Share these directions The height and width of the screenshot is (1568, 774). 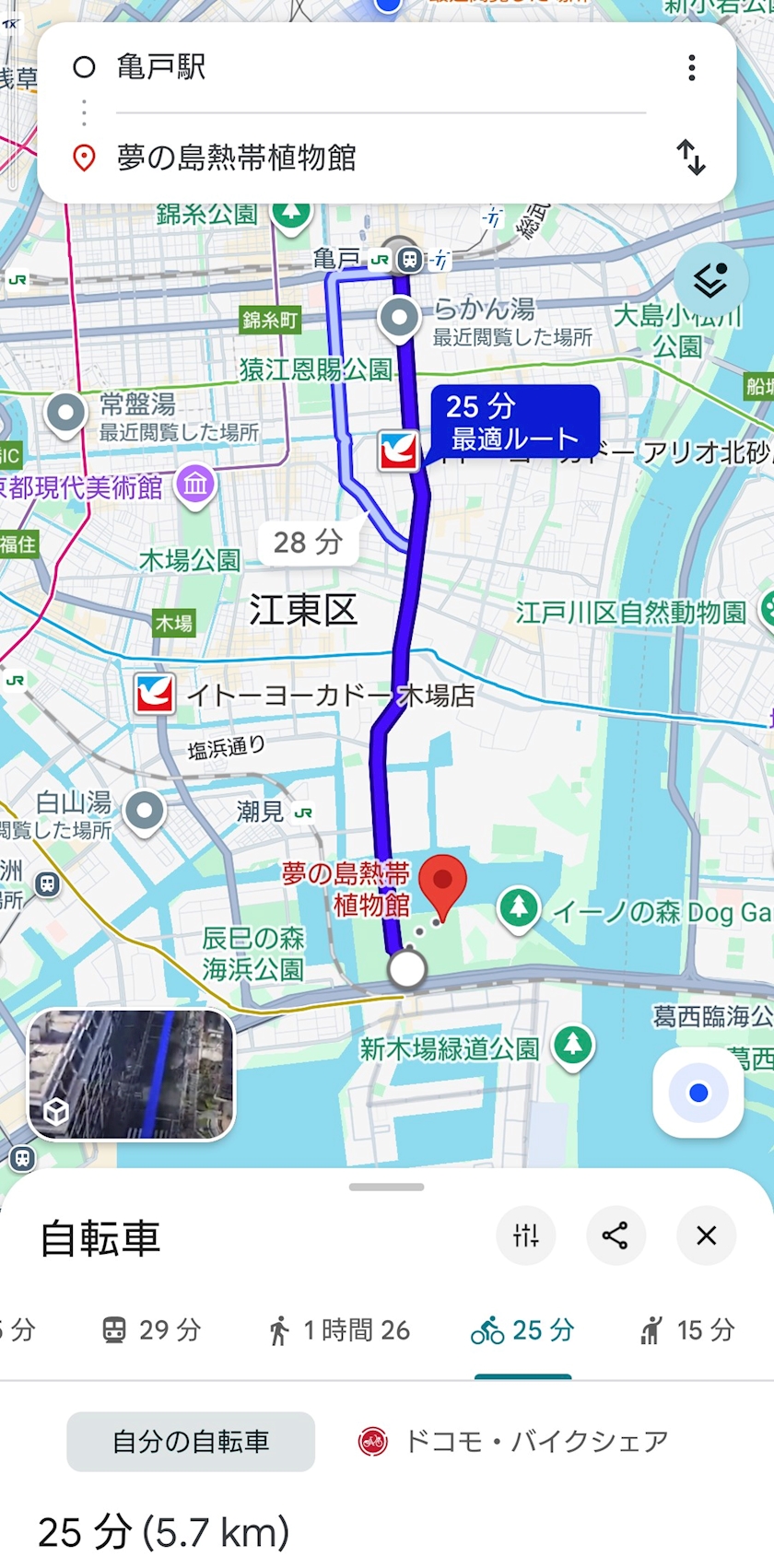616,1235
